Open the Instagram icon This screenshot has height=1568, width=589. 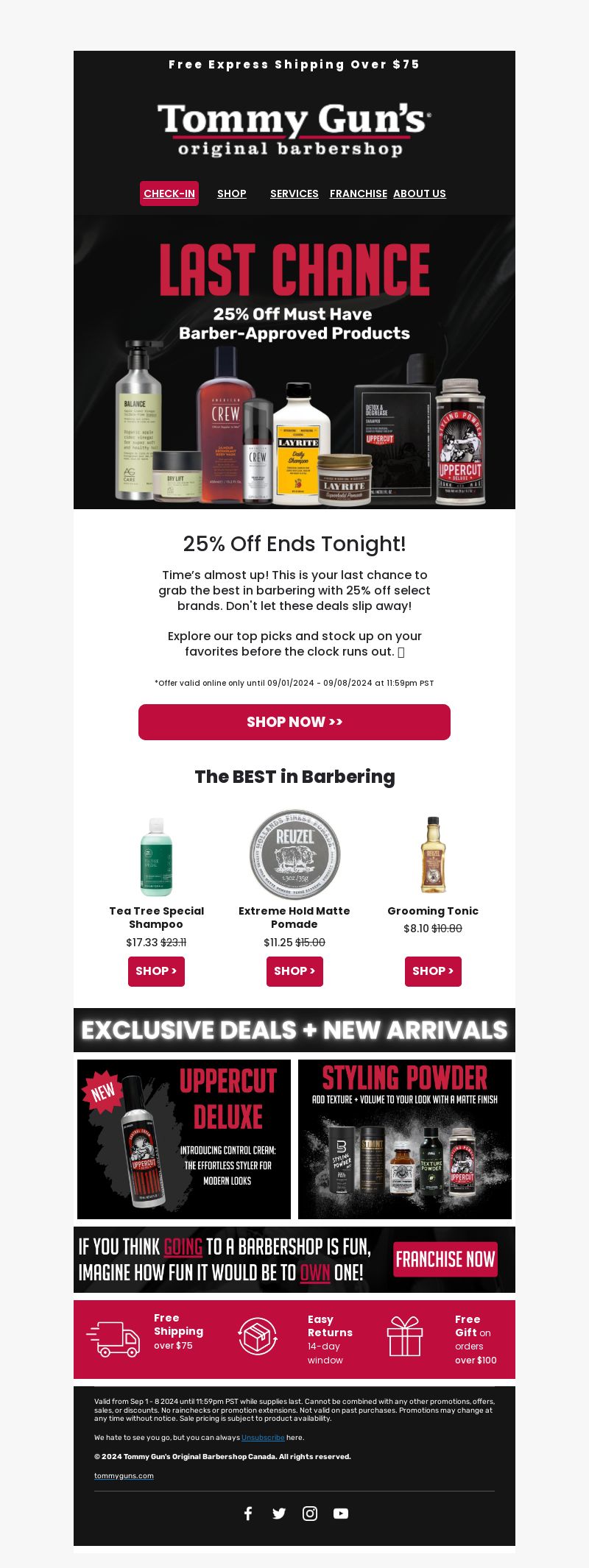pyautogui.click(x=310, y=1513)
